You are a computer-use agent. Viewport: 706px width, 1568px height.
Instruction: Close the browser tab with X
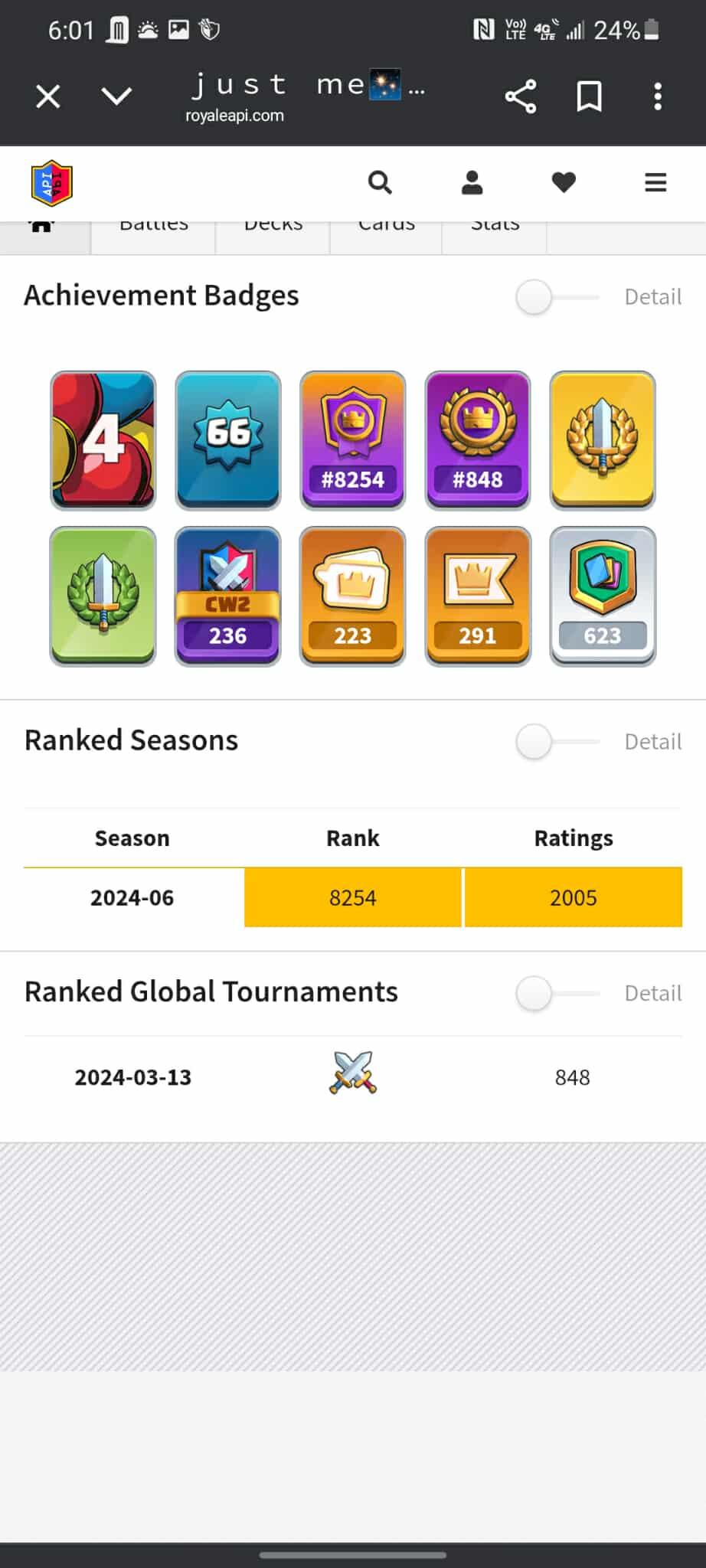coord(48,96)
